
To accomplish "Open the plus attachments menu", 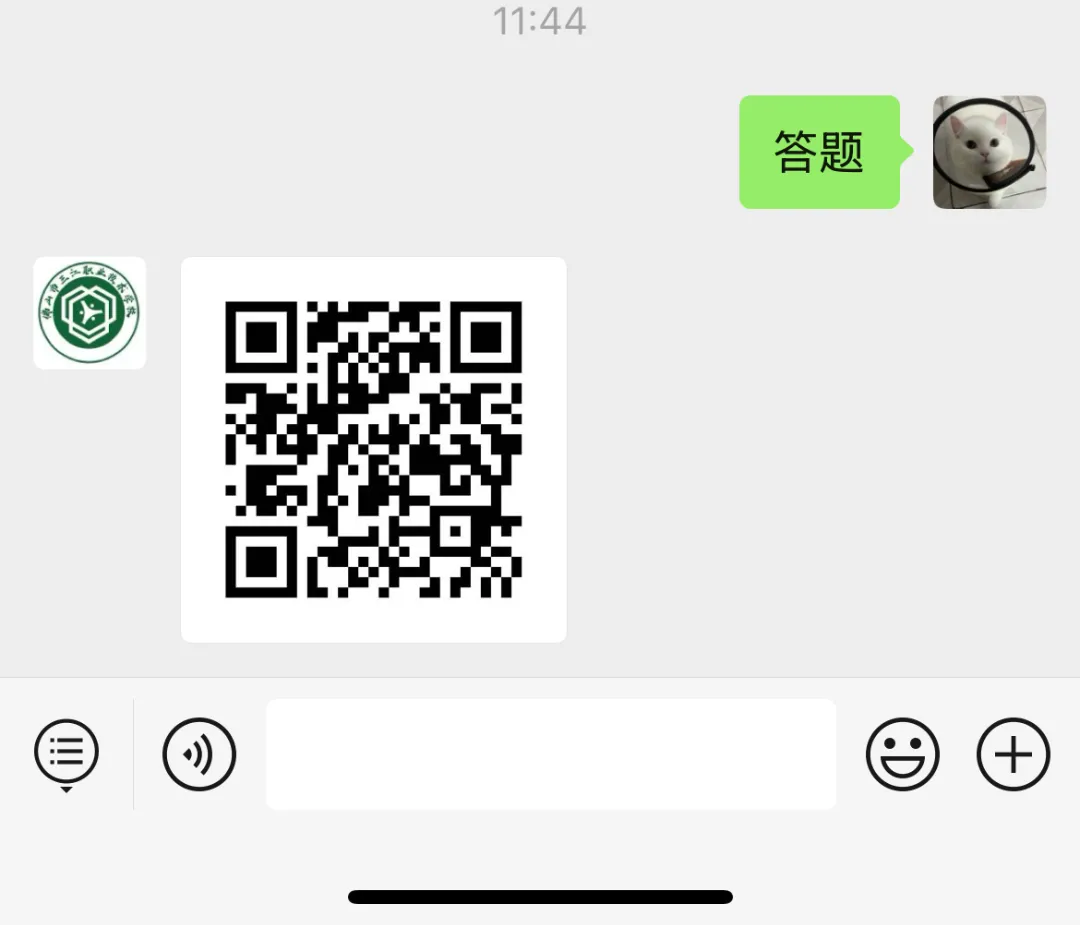I will 1012,754.
